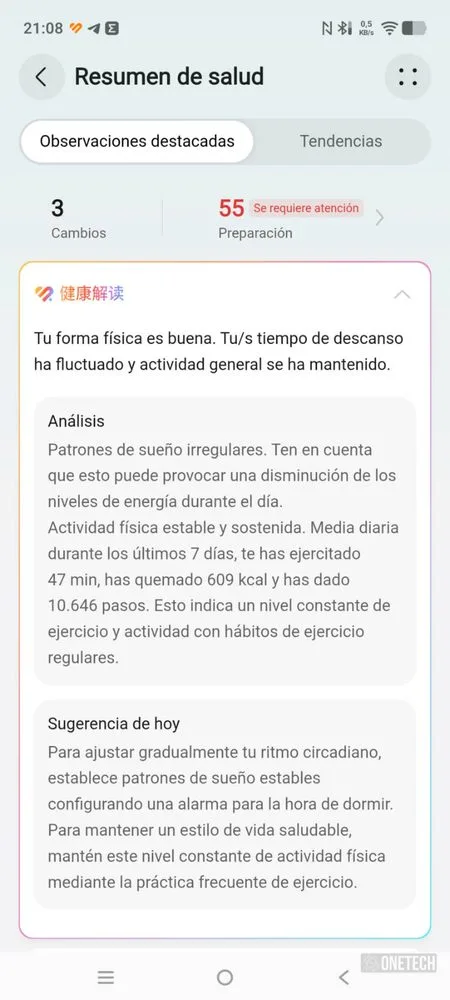
Task: Collapse the health interpretation card
Action: point(402,295)
